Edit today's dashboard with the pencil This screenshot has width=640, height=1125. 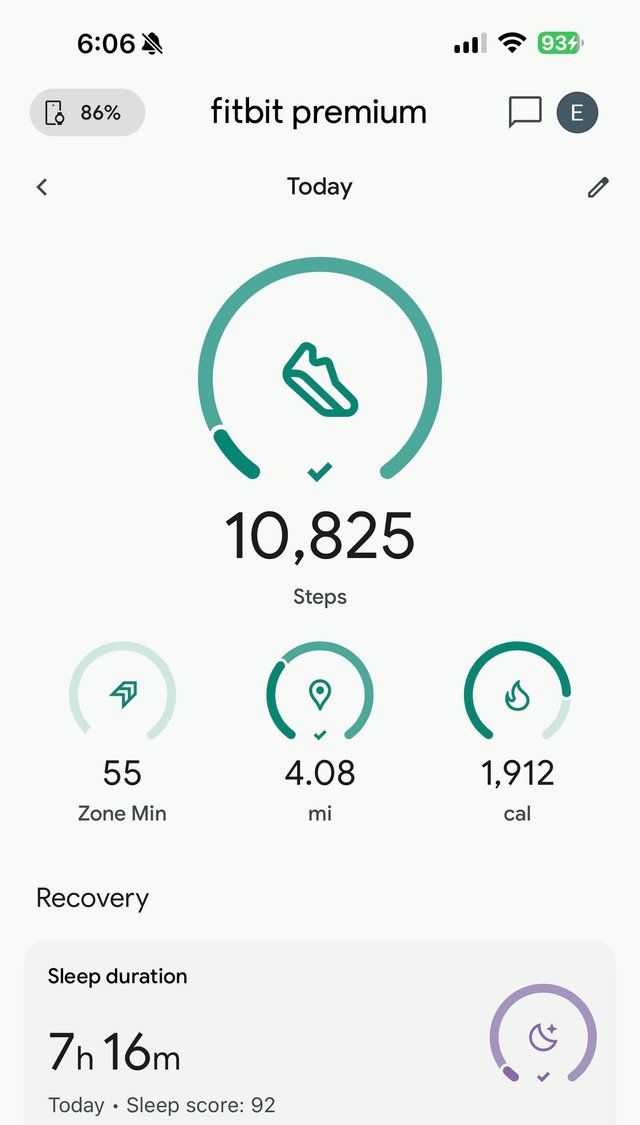tap(598, 187)
